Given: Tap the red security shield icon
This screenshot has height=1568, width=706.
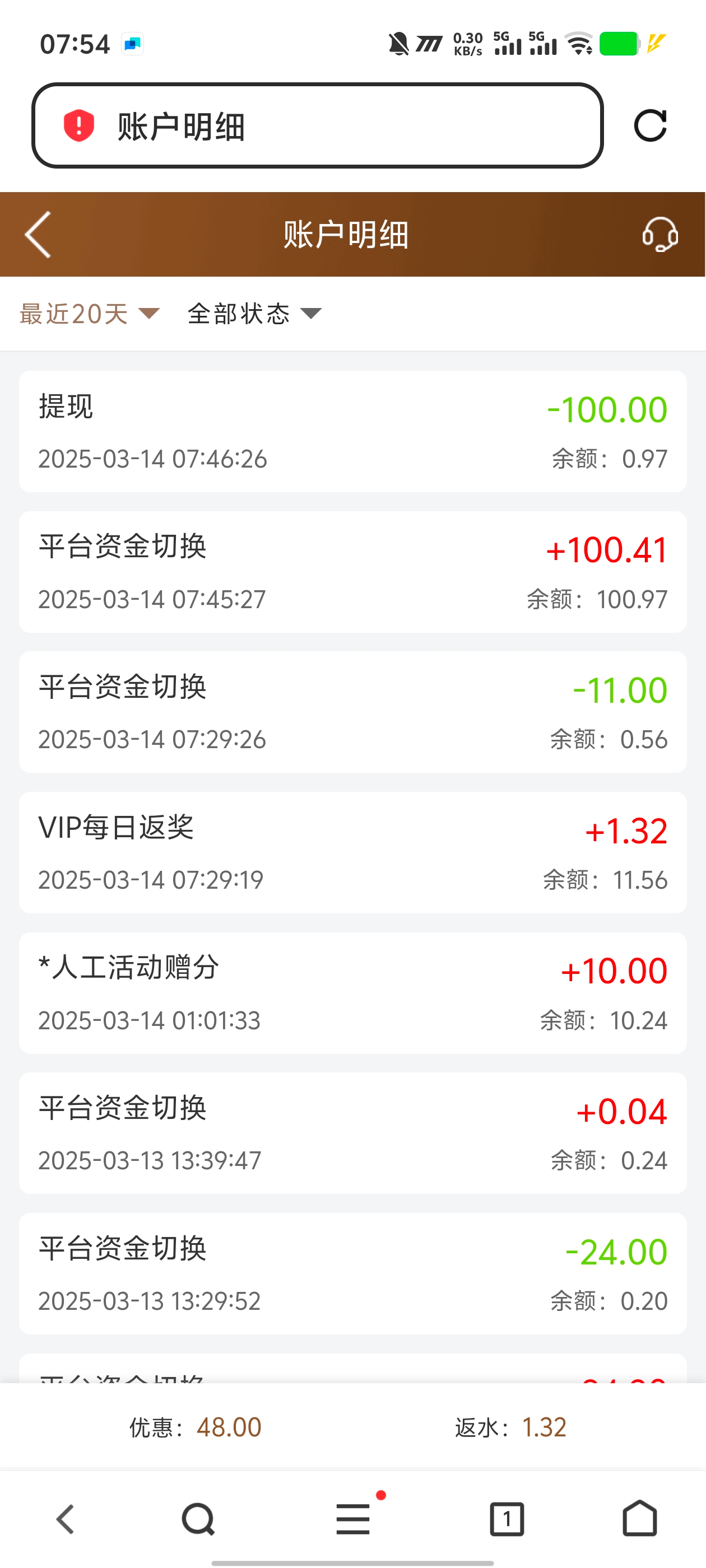Looking at the screenshot, I should tap(79, 126).
